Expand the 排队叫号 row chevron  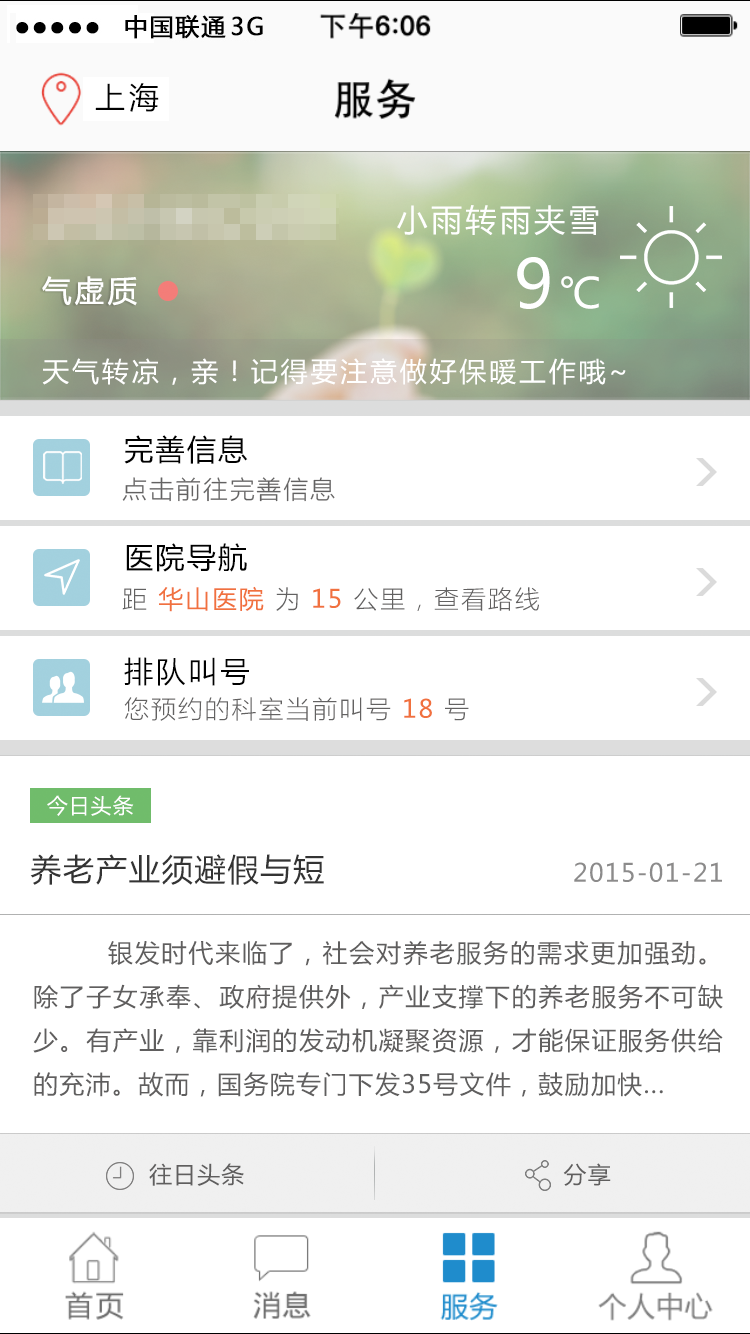tap(707, 690)
